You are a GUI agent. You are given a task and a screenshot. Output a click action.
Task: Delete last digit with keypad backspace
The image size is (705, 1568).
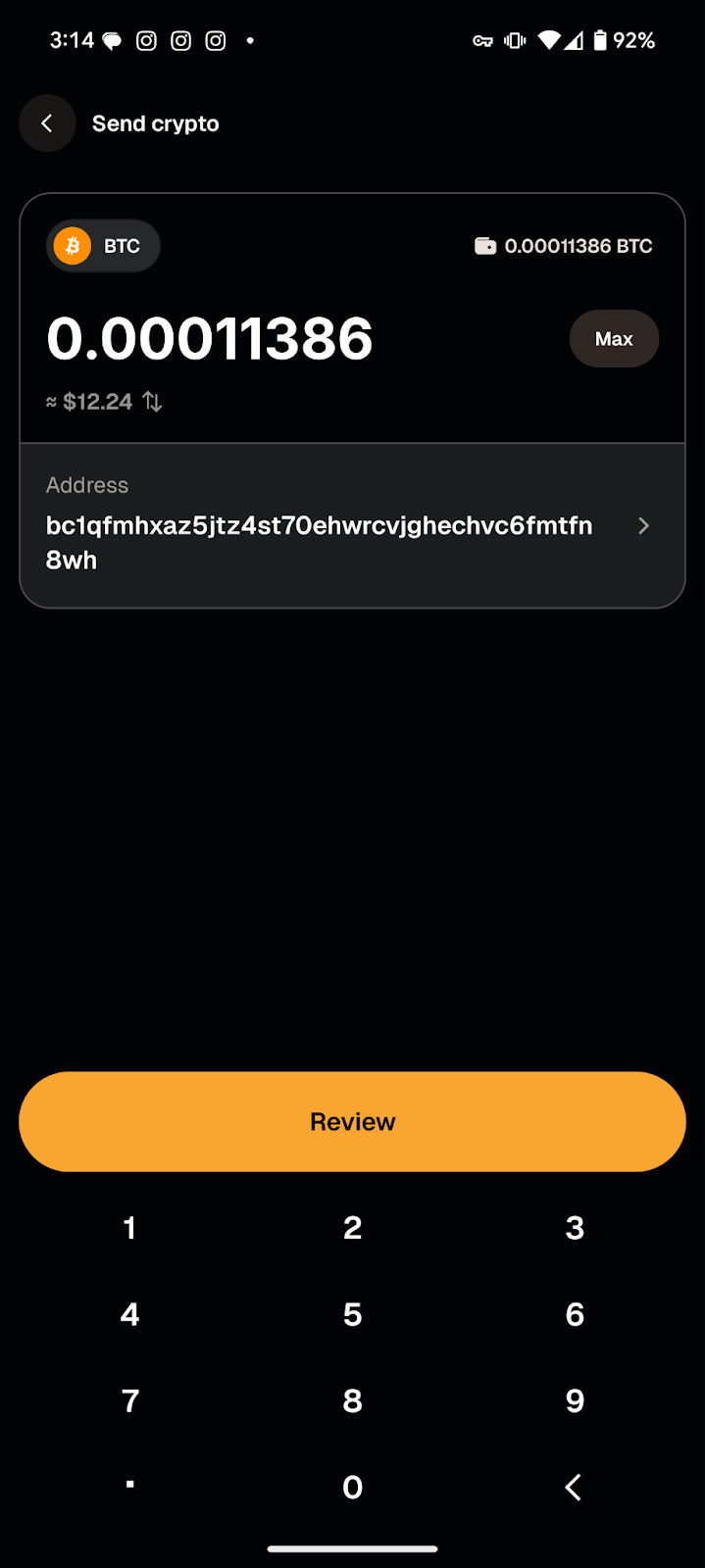click(575, 1487)
